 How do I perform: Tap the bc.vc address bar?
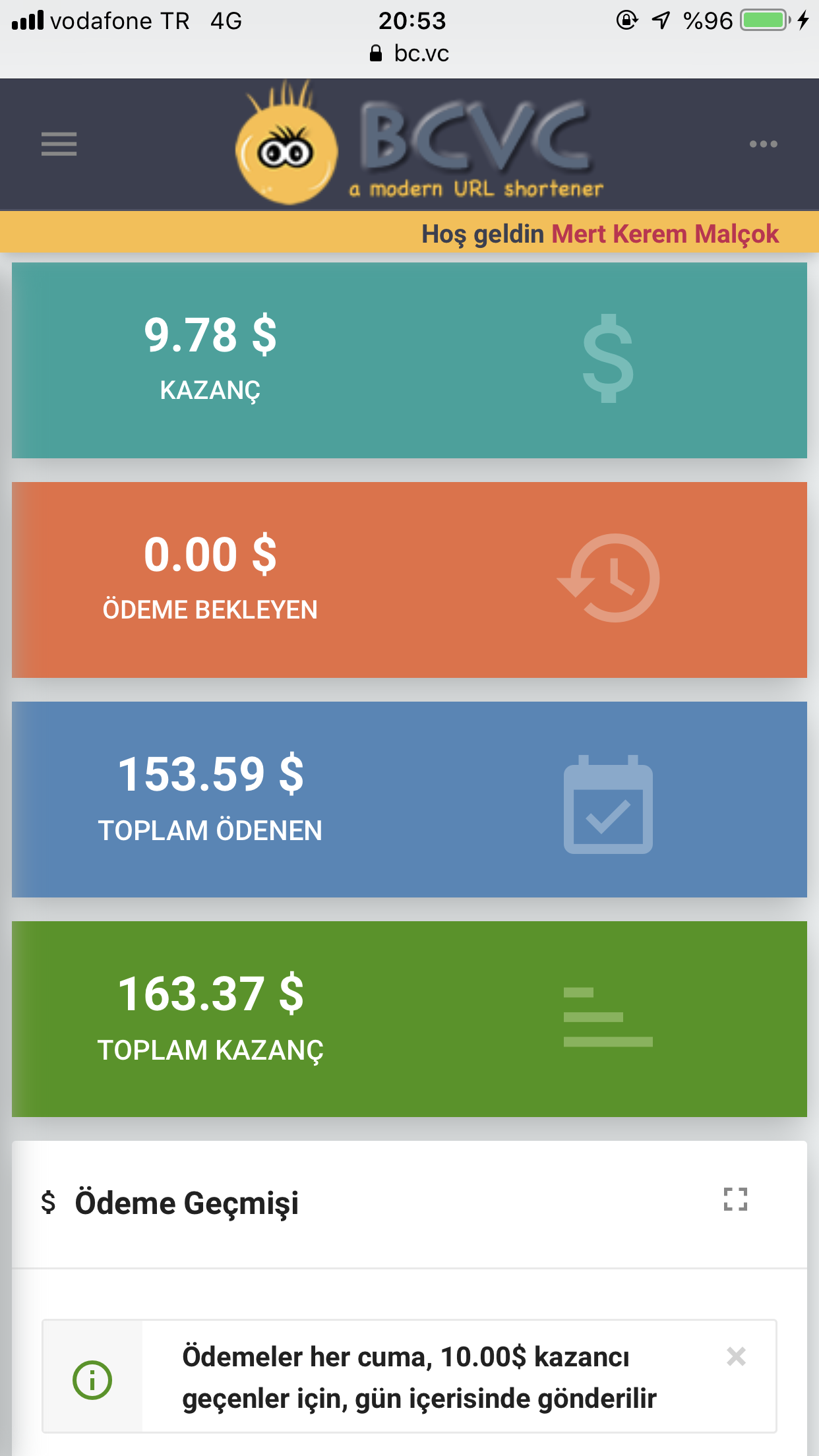click(409, 53)
